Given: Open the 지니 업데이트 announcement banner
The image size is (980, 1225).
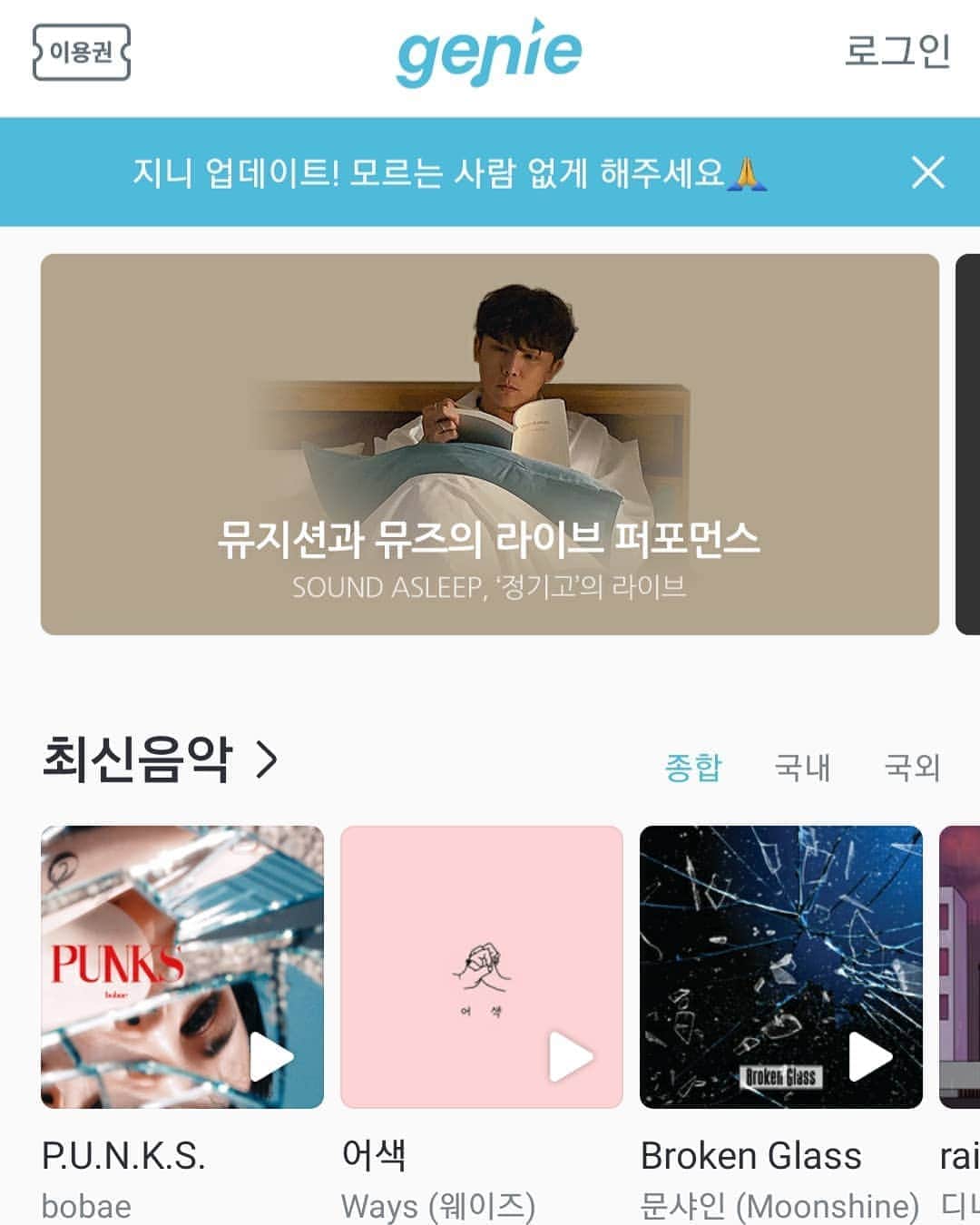Looking at the screenshot, I should (449, 172).
